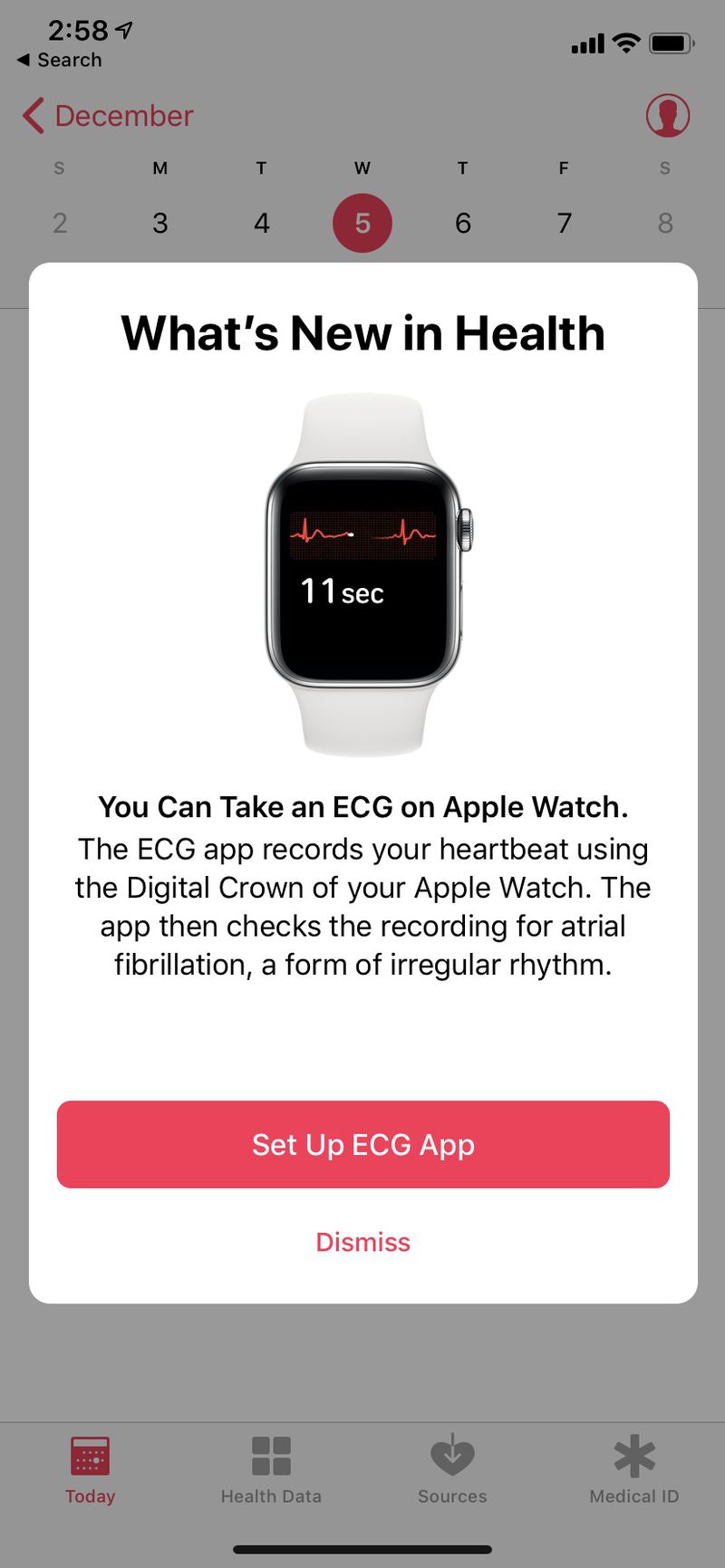Select Thursday the 6th
The width and height of the screenshot is (725, 1568).
pos(463,223)
